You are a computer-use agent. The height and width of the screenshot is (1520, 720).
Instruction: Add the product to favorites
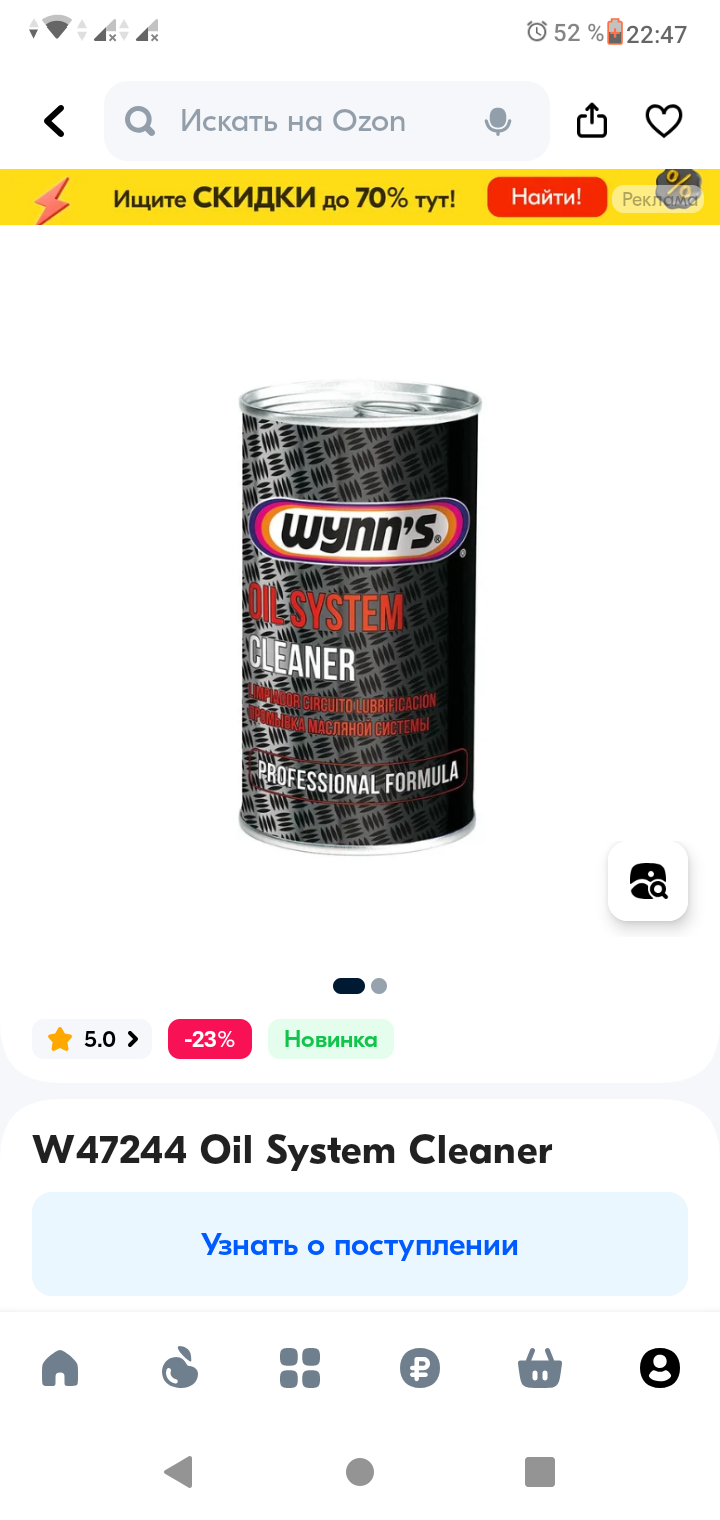tap(663, 121)
